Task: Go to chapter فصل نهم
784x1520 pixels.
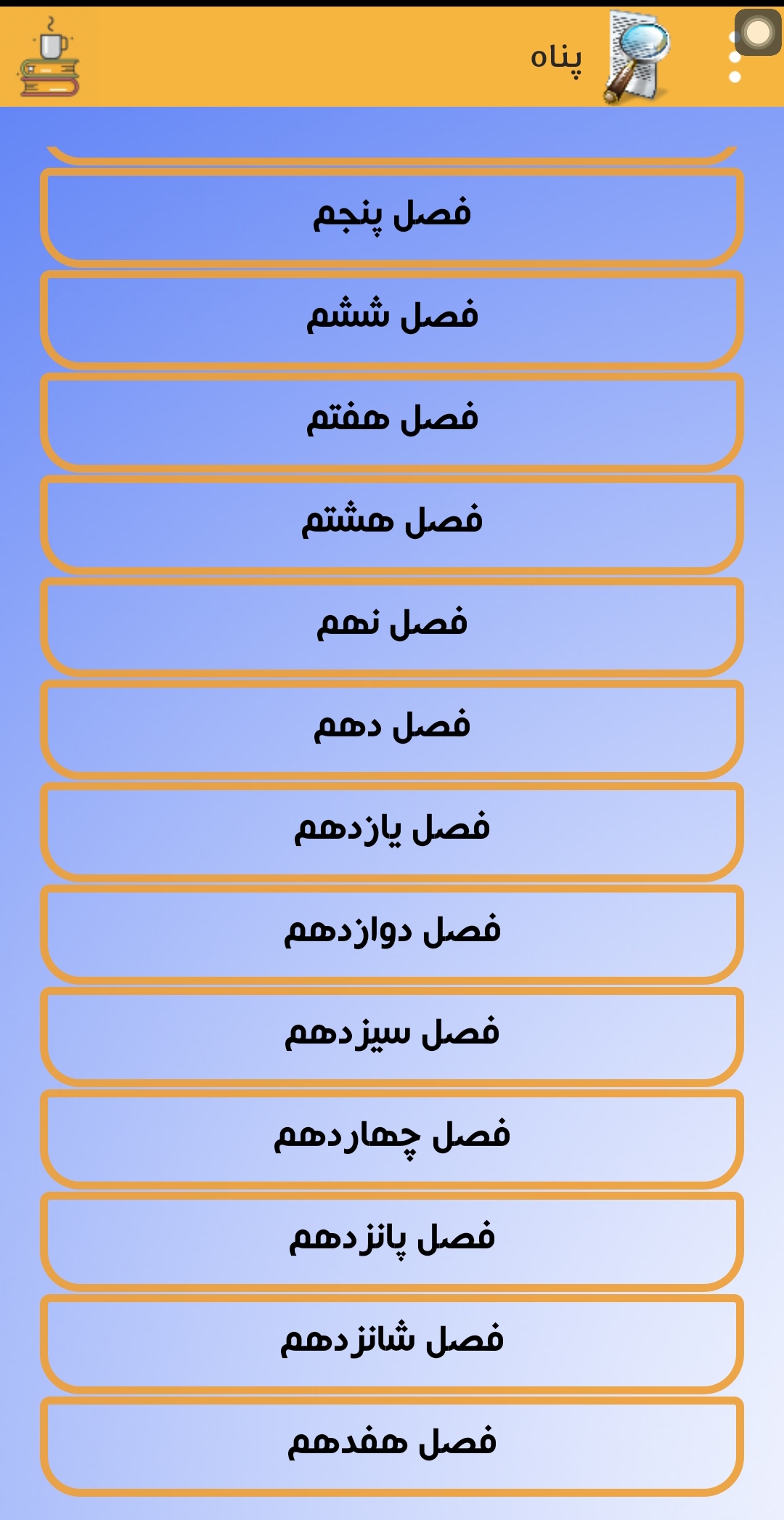Action: 392,625
